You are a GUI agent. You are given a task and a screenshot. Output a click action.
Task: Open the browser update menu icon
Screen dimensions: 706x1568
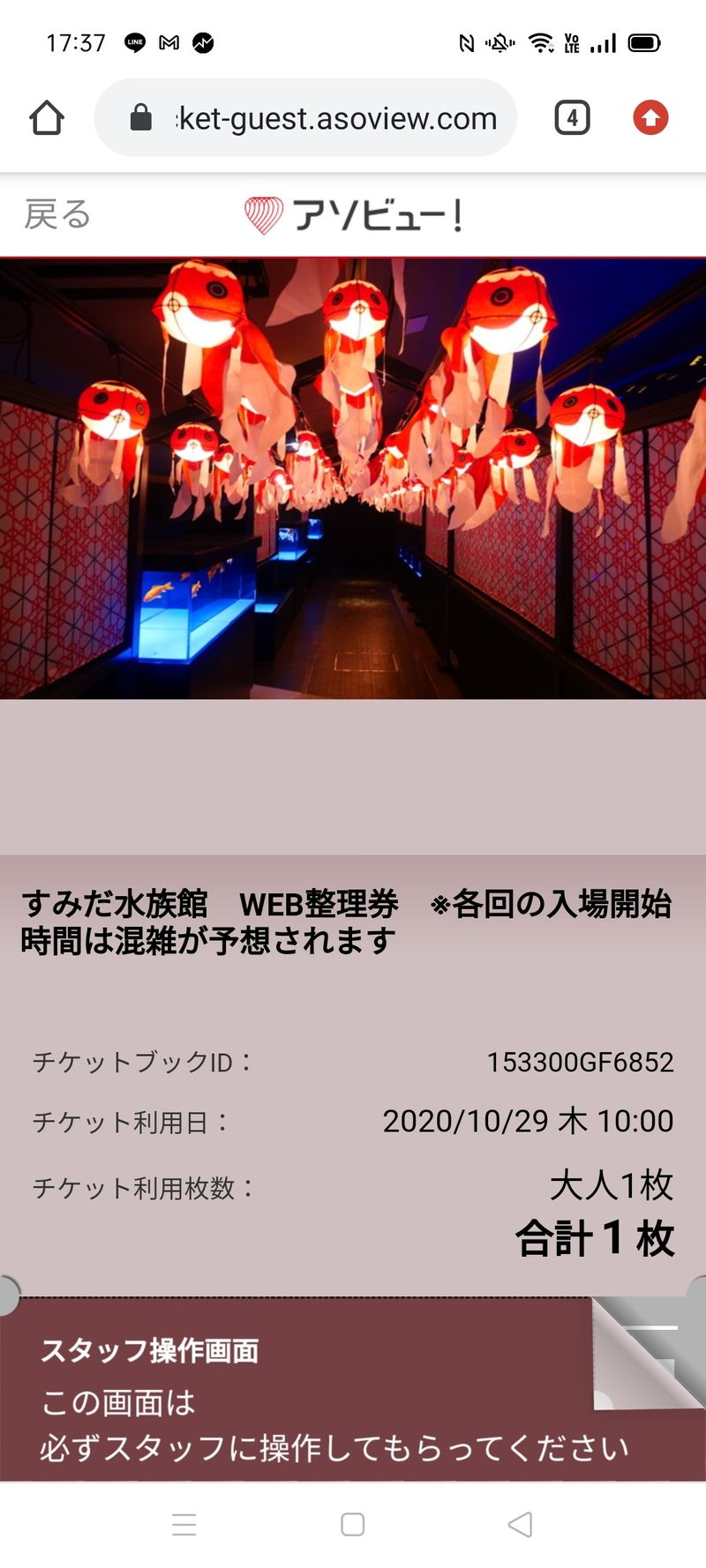650,118
